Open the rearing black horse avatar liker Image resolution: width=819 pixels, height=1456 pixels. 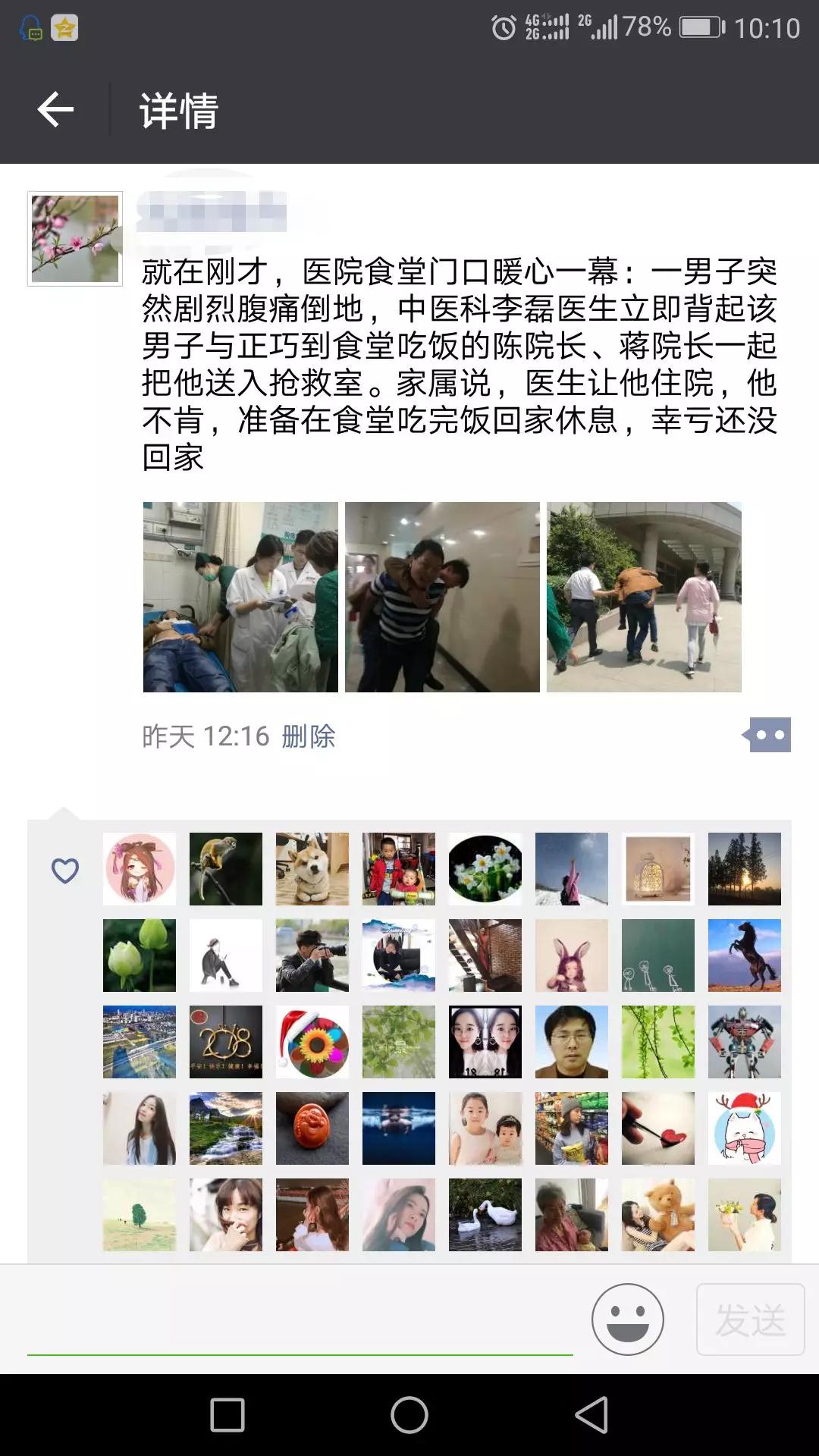pyautogui.click(x=745, y=955)
